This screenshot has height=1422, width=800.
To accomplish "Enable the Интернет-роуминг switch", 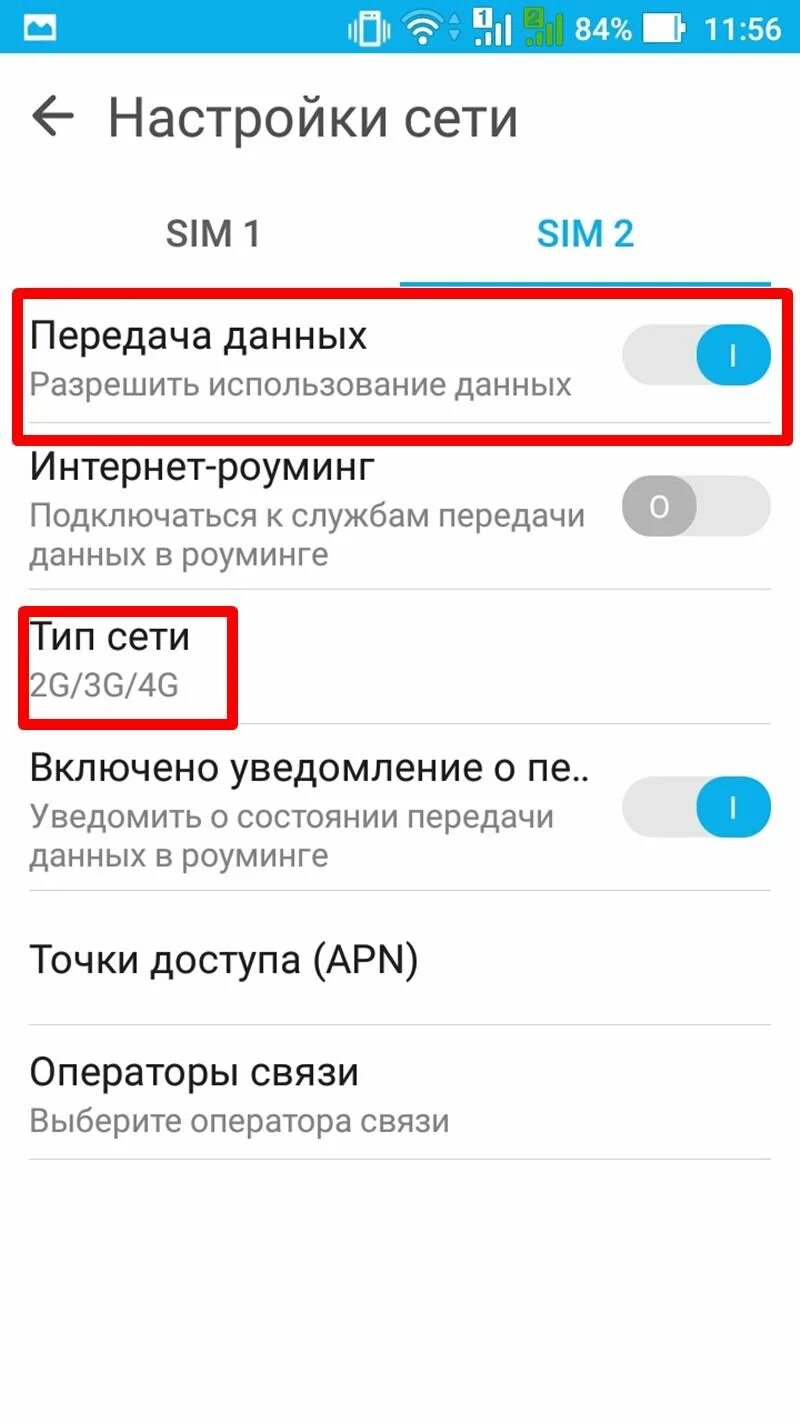I will coord(696,506).
